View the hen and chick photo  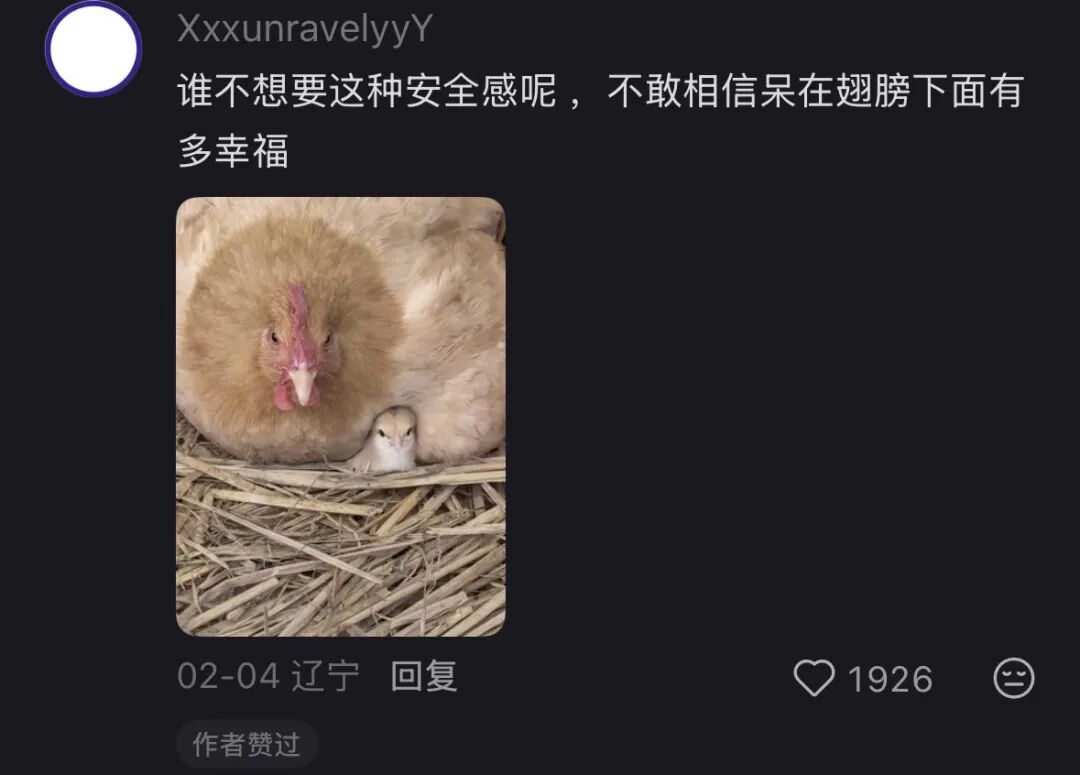pos(341,416)
